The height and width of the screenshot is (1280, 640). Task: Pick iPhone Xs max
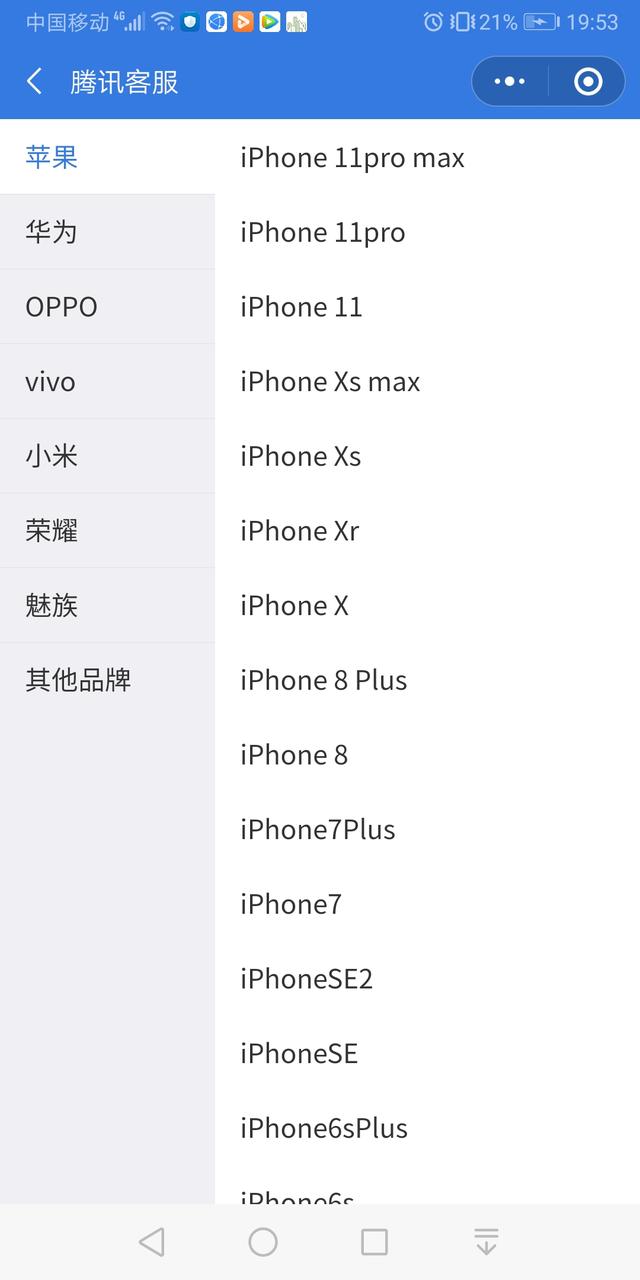pos(427,382)
